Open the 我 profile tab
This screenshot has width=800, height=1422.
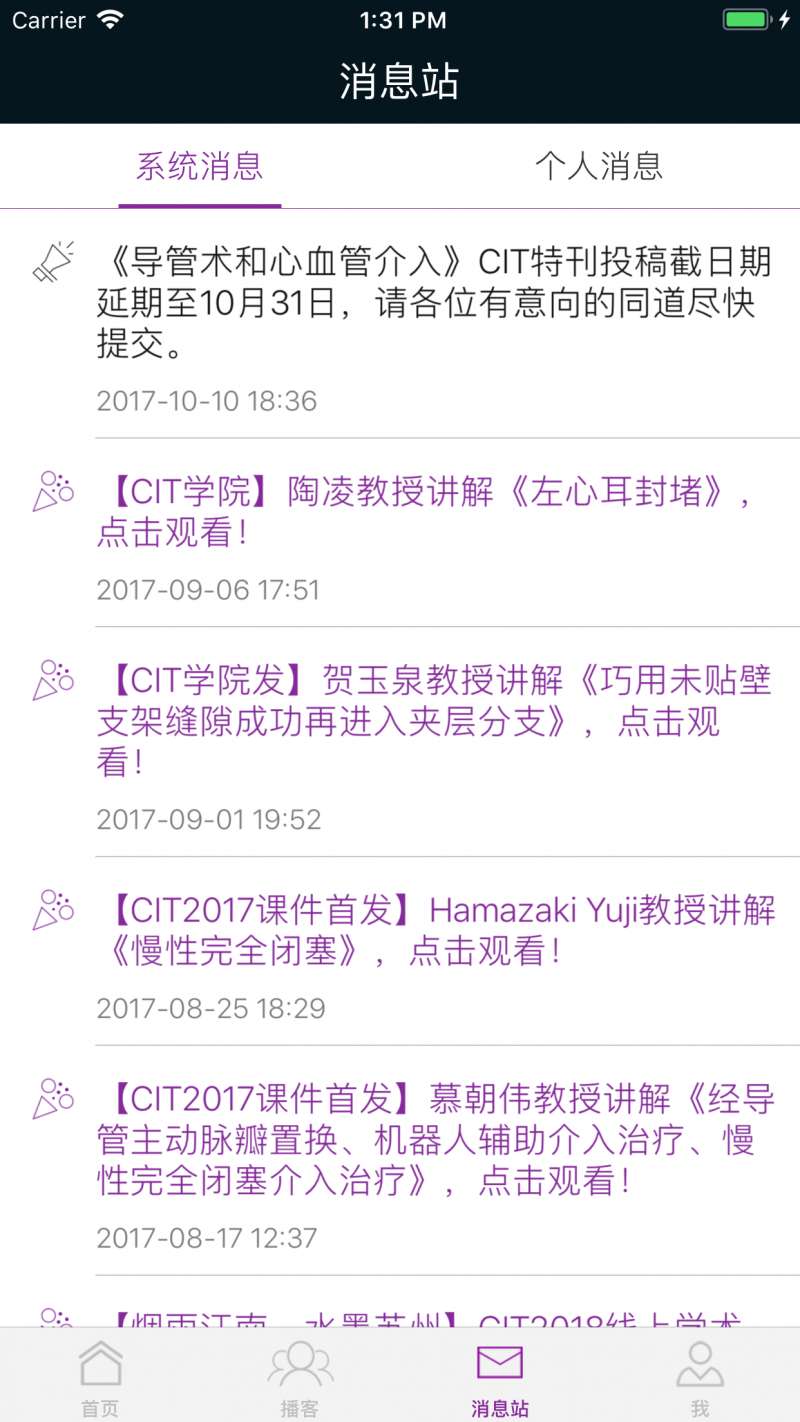tap(700, 1377)
